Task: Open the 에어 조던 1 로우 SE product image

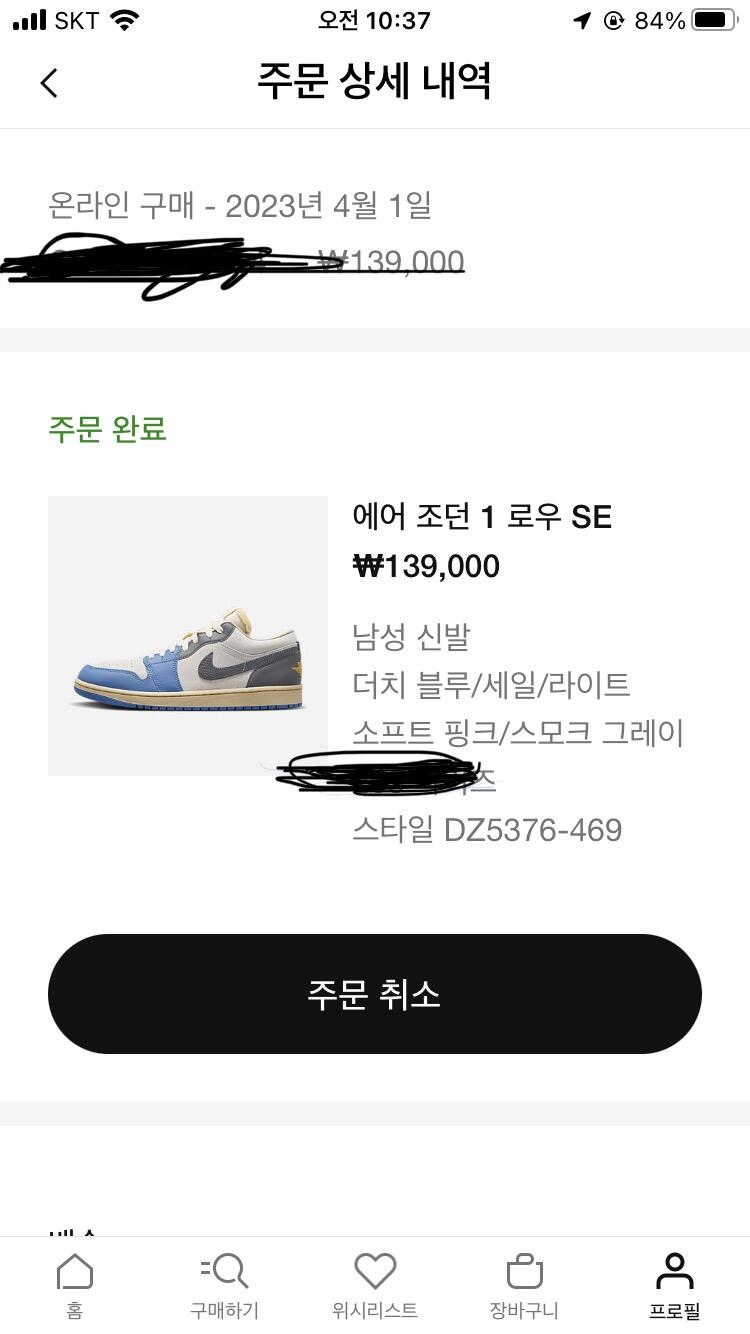Action: pyautogui.click(x=188, y=636)
